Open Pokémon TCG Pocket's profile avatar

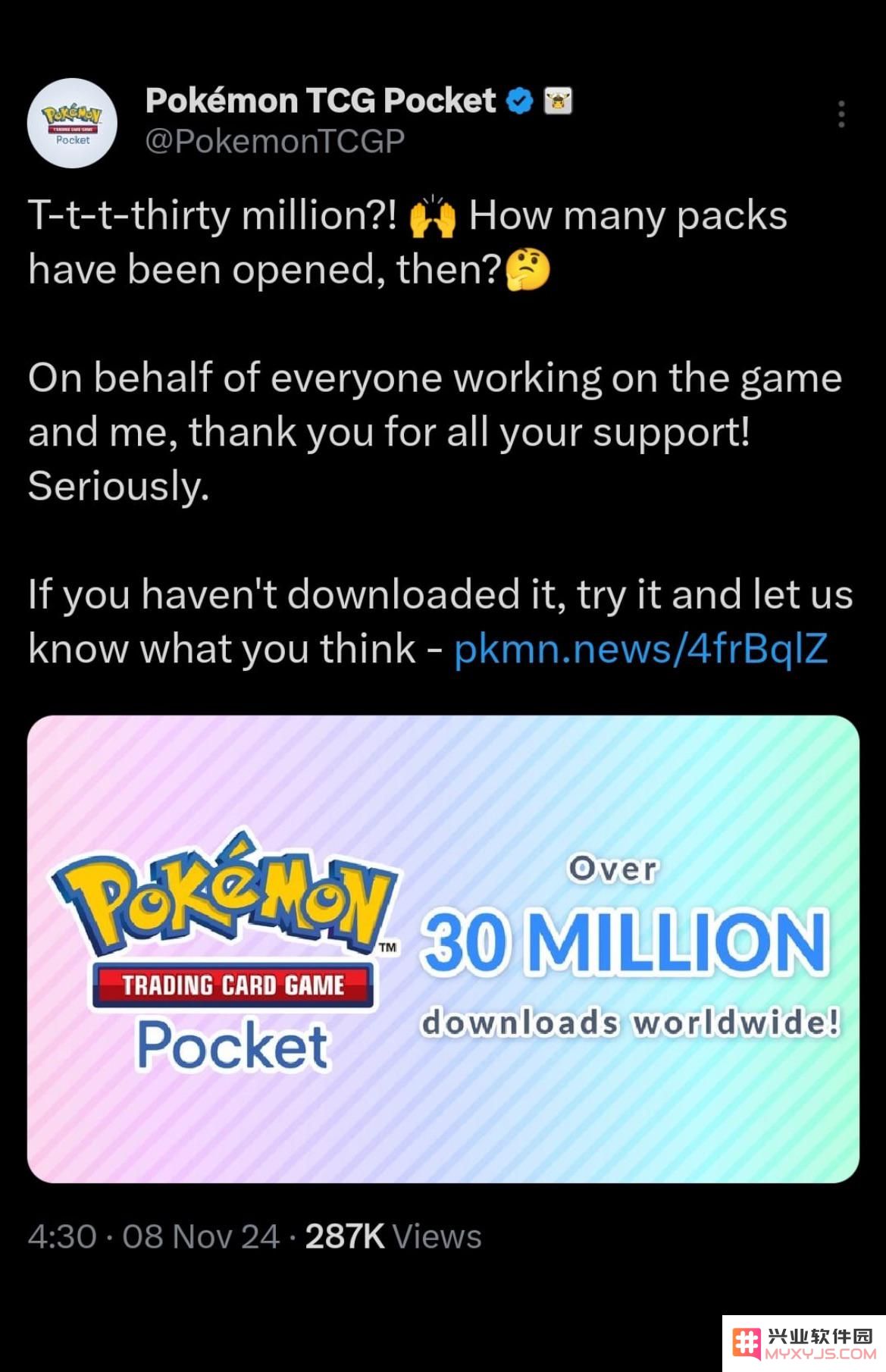73,123
